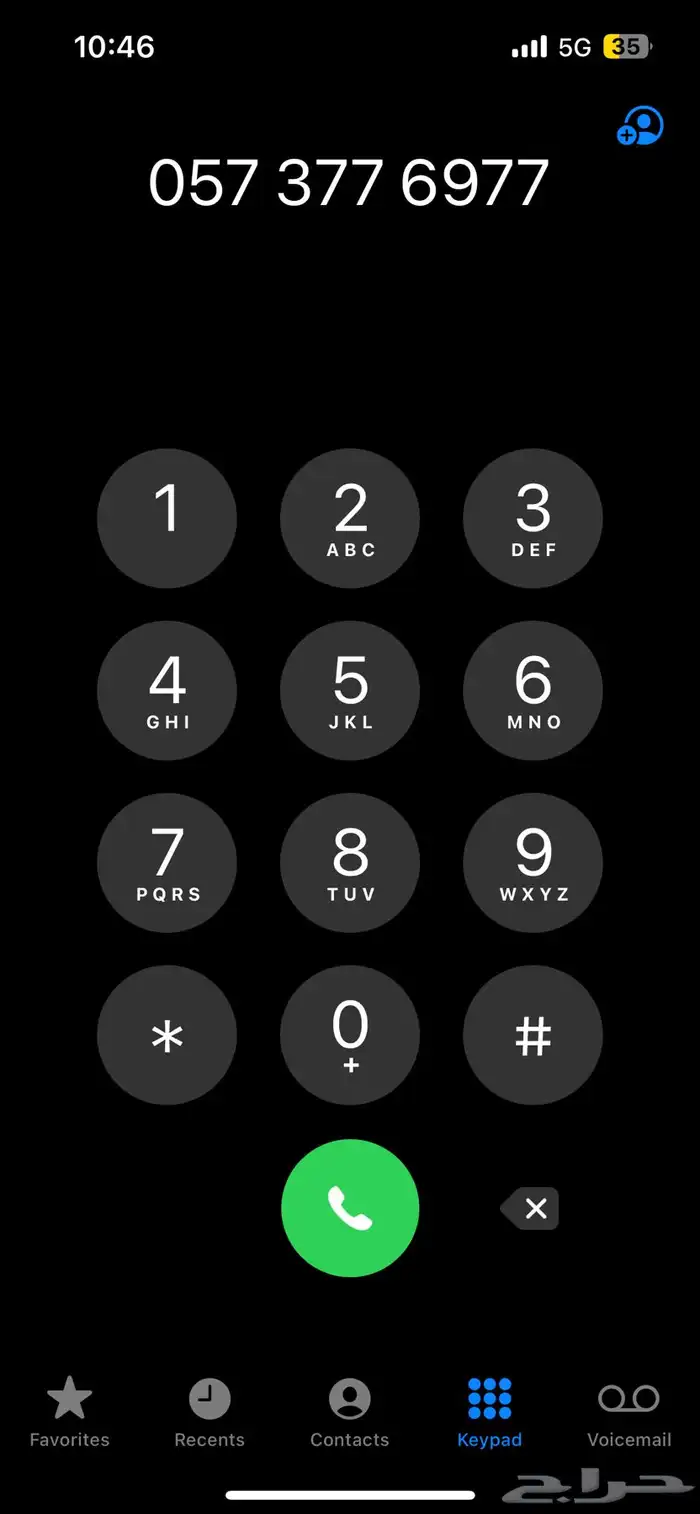The height and width of the screenshot is (1514, 700).
Task: Tap the 6 MNO key
Action: (533, 690)
